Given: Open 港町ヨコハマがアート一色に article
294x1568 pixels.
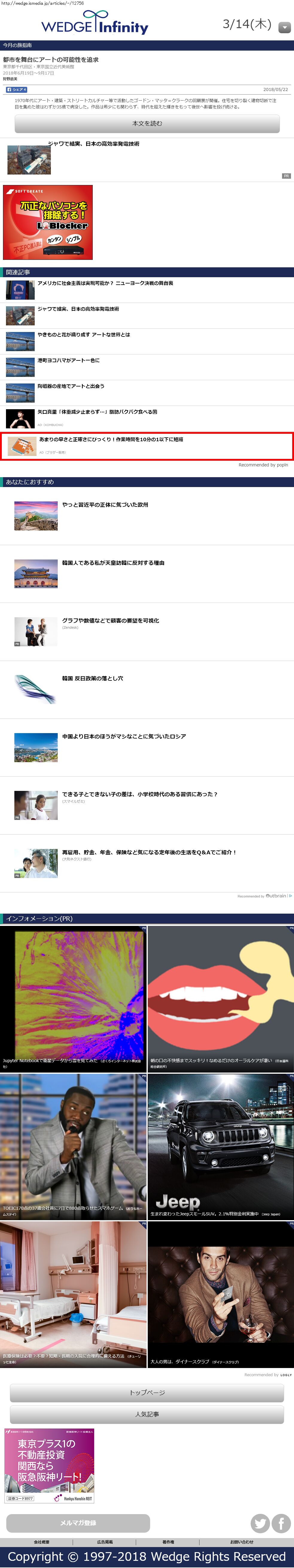Looking at the screenshot, I should (x=68, y=360).
